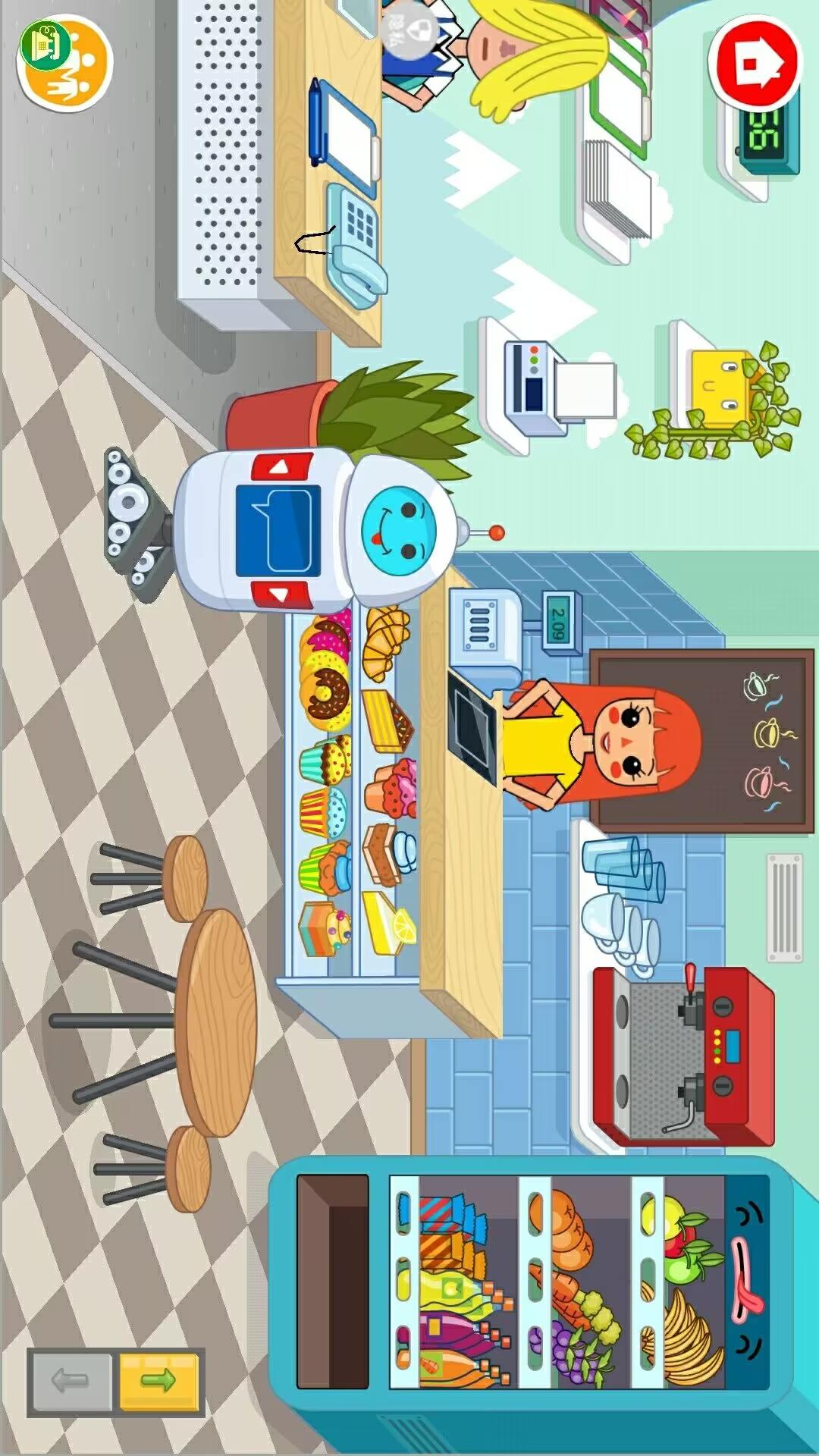This screenshot has height=1456, width=819.
Task: Tap the grey previous scene arrow
Action: 71,1381
